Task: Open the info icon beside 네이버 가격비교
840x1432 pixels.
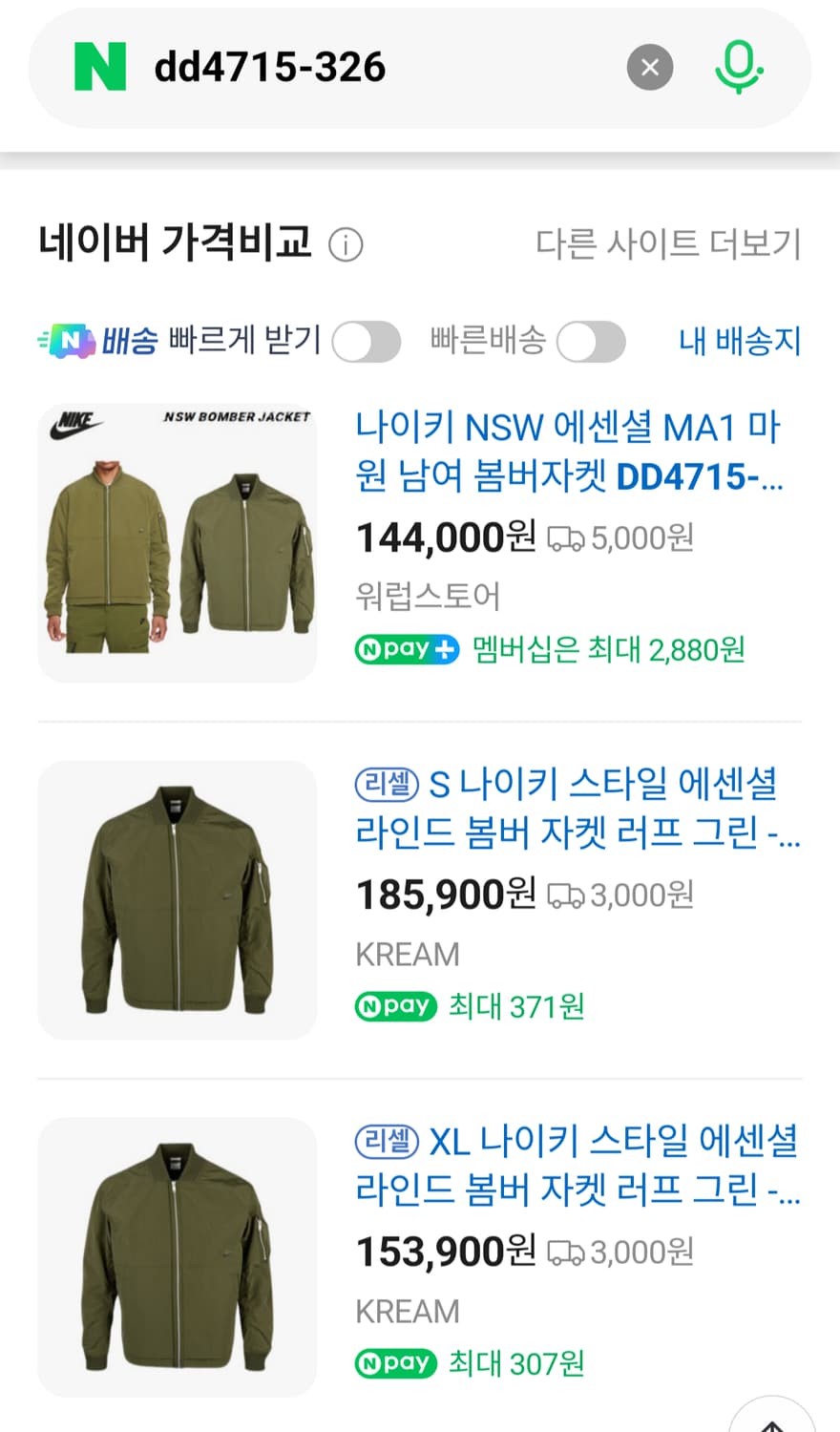Action: [347, 244]
